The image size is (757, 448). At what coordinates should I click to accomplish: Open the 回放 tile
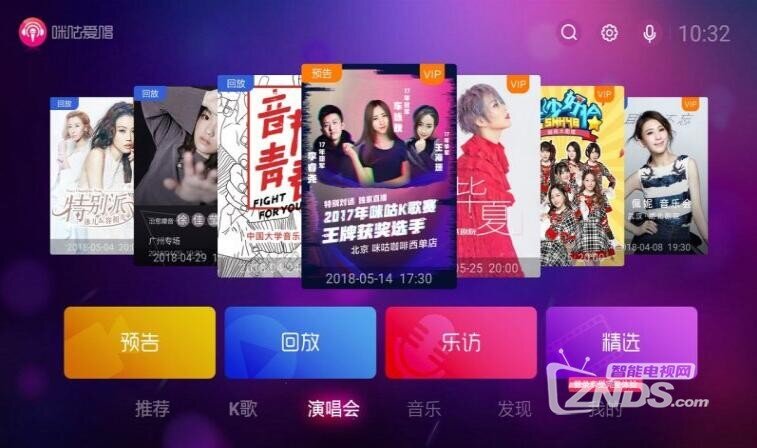(300, 342)
